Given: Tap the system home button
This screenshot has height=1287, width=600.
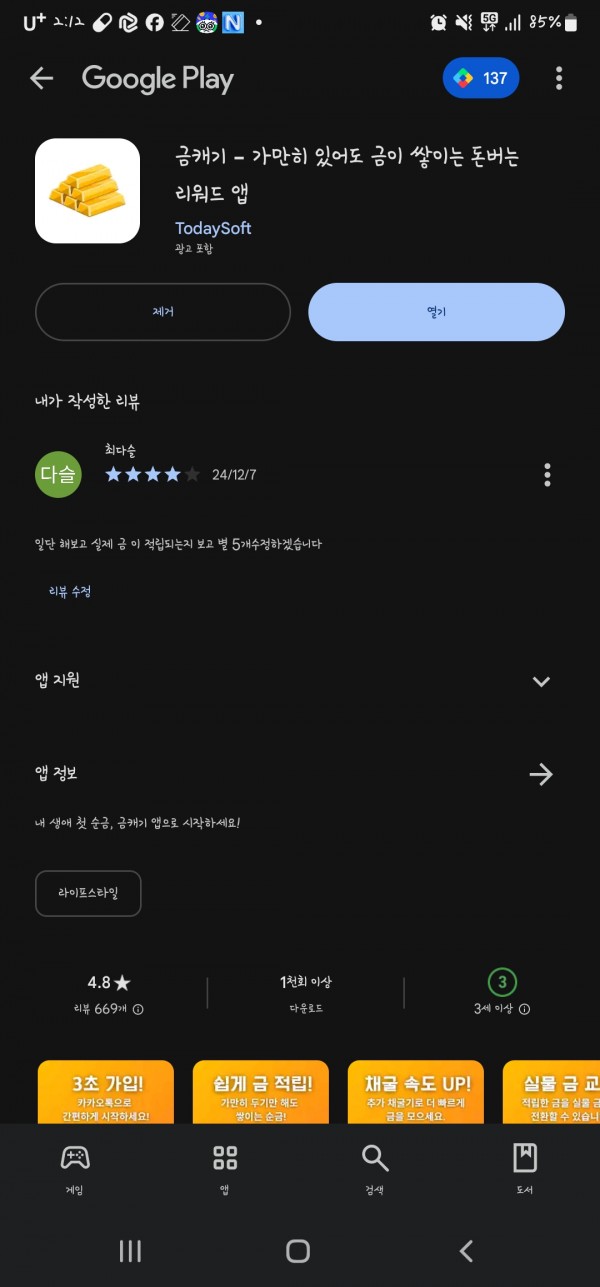Looking at the screenshot, I should tap(298, 1250).
